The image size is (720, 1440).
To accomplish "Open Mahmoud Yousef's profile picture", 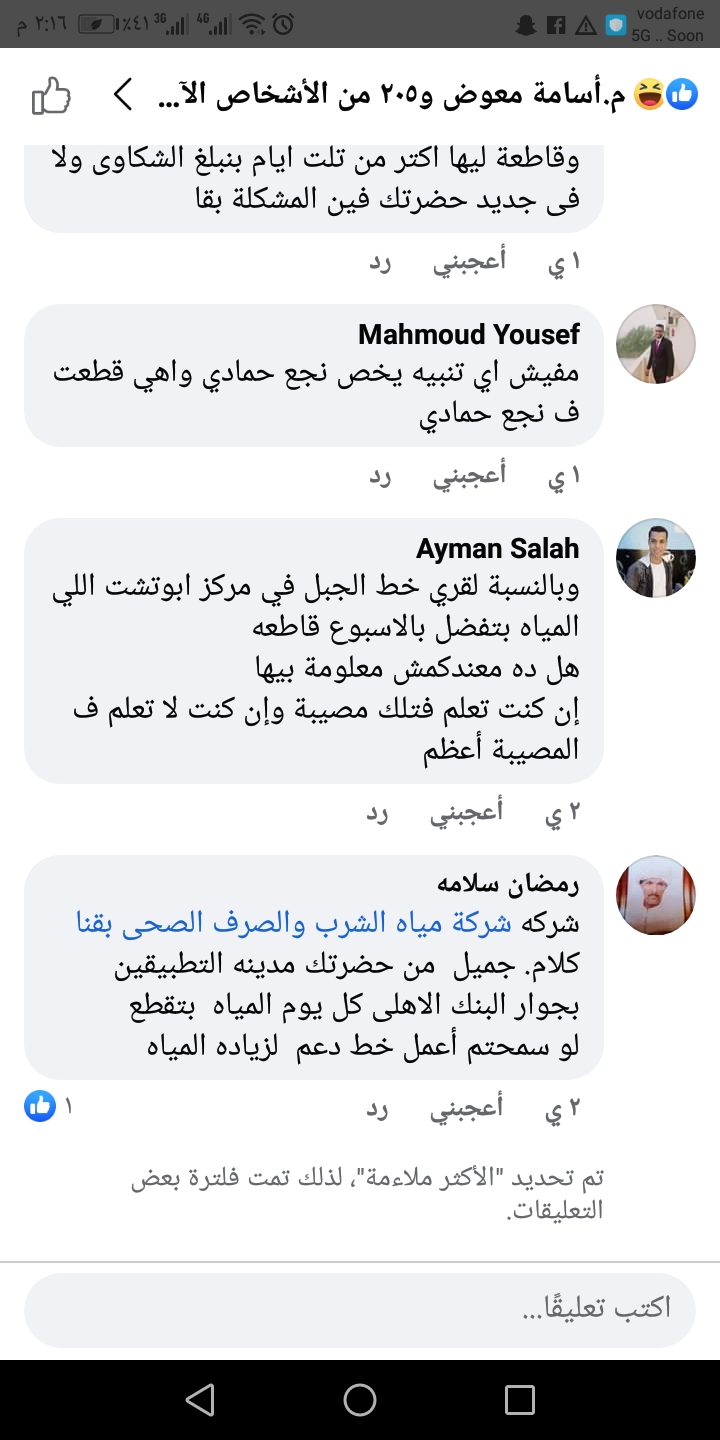I will click(655, 344).
